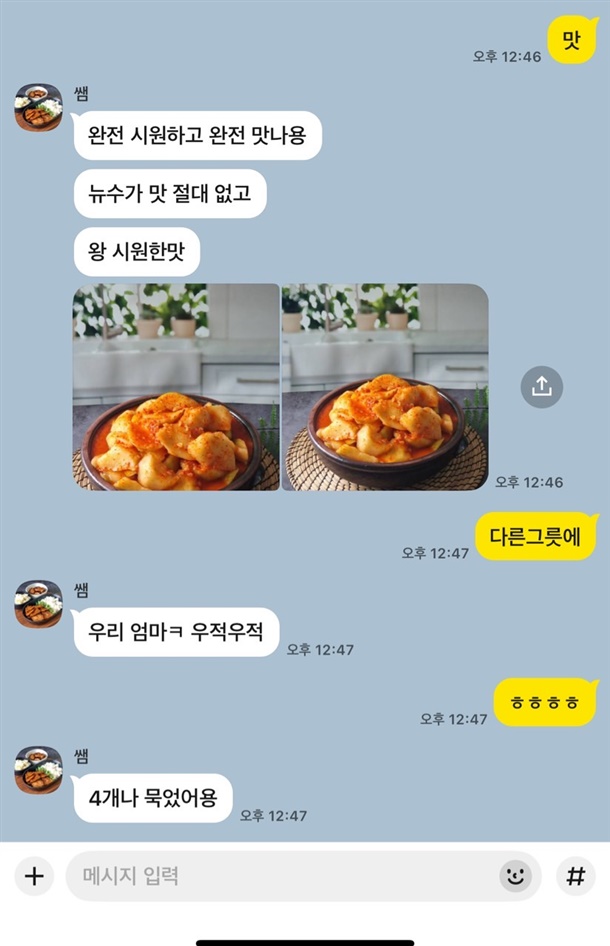Open 쌤's avatar beside 4개나 묵었어용
Image resolution: width=610 pixels, height=946 pixels.
point(39,770)
